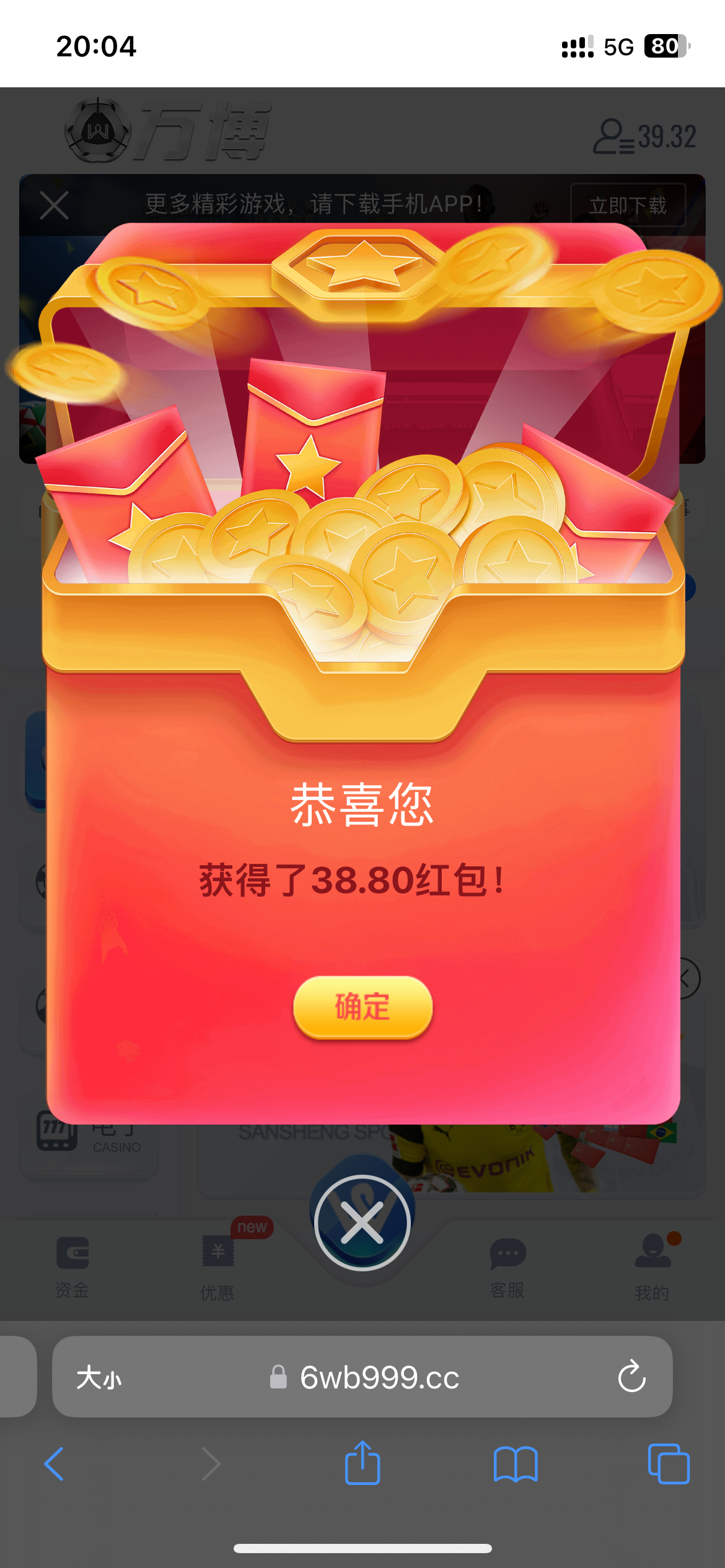Image resolution: width=725 pixels, height=1568 pixels.
Task: Close the red packet popup
Action: (x=362, y=1223)
